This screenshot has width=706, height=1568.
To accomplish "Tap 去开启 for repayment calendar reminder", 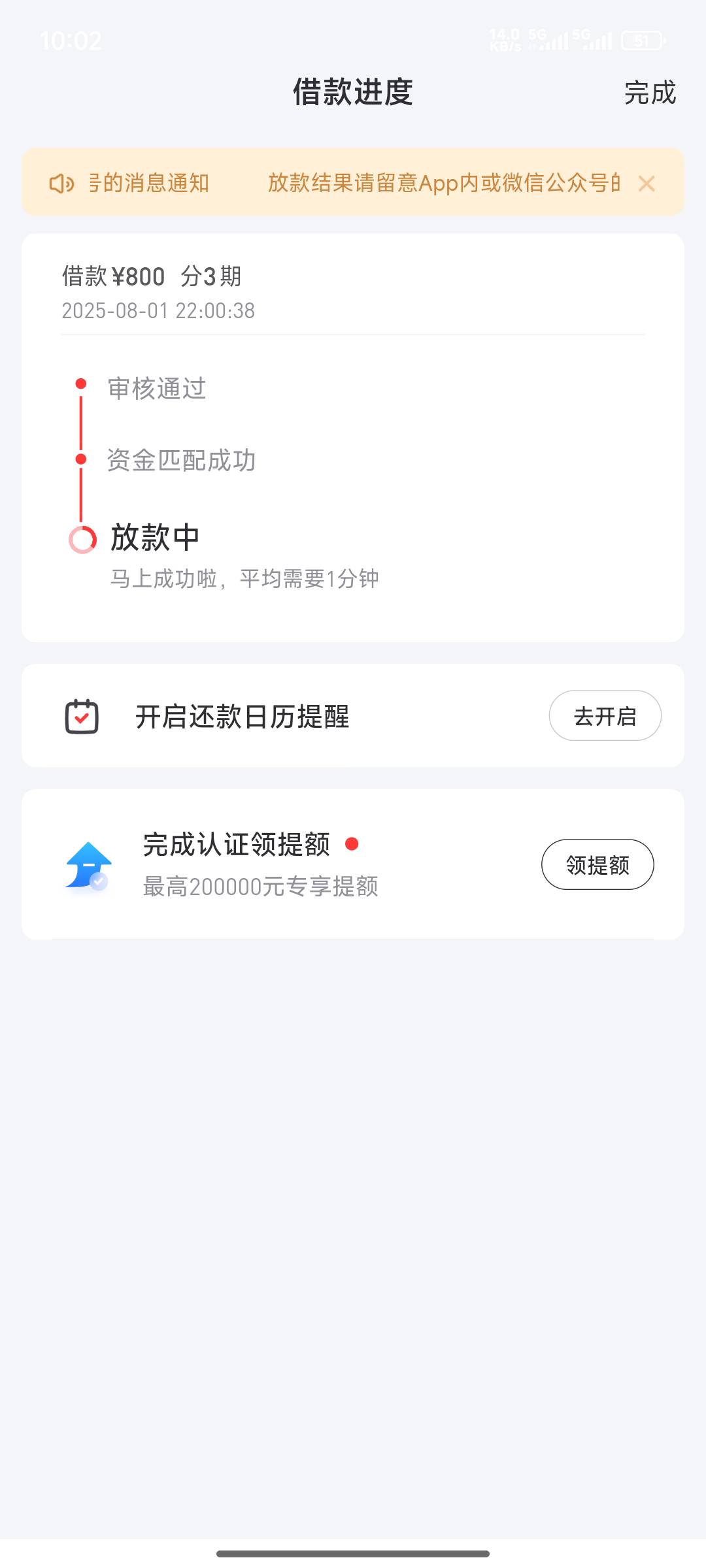I will (x=605, y=715).
